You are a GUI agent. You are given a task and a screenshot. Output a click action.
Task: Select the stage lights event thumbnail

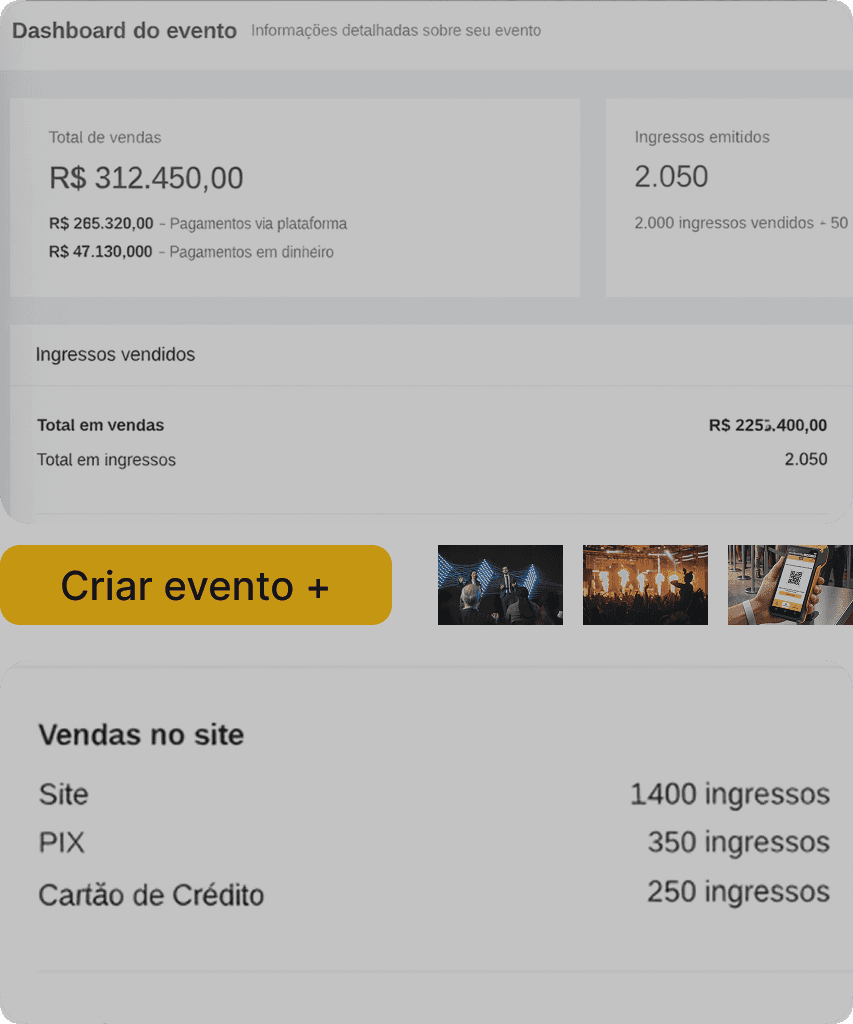(x=499, y=584)
